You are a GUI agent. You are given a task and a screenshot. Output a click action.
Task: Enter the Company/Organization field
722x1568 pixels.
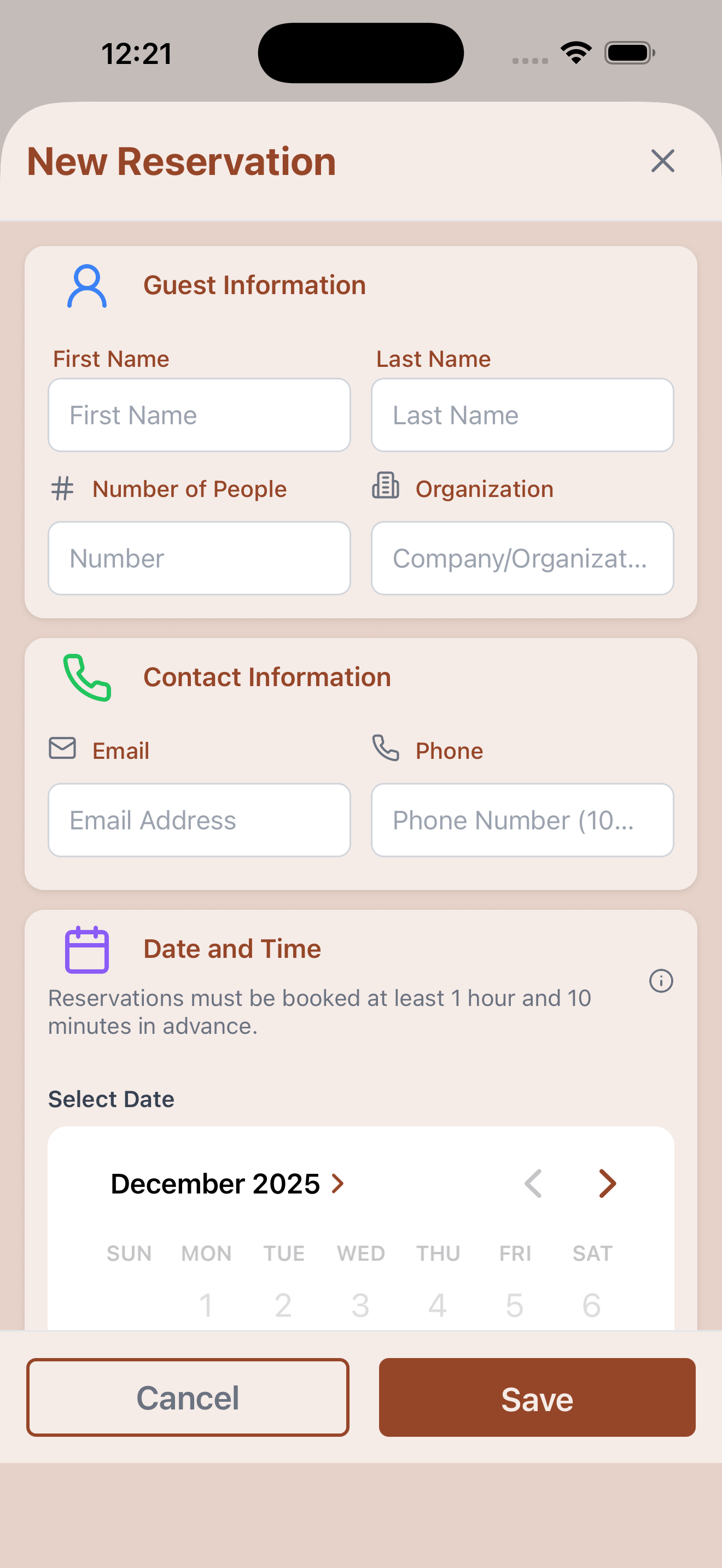[x=522, y=558]
